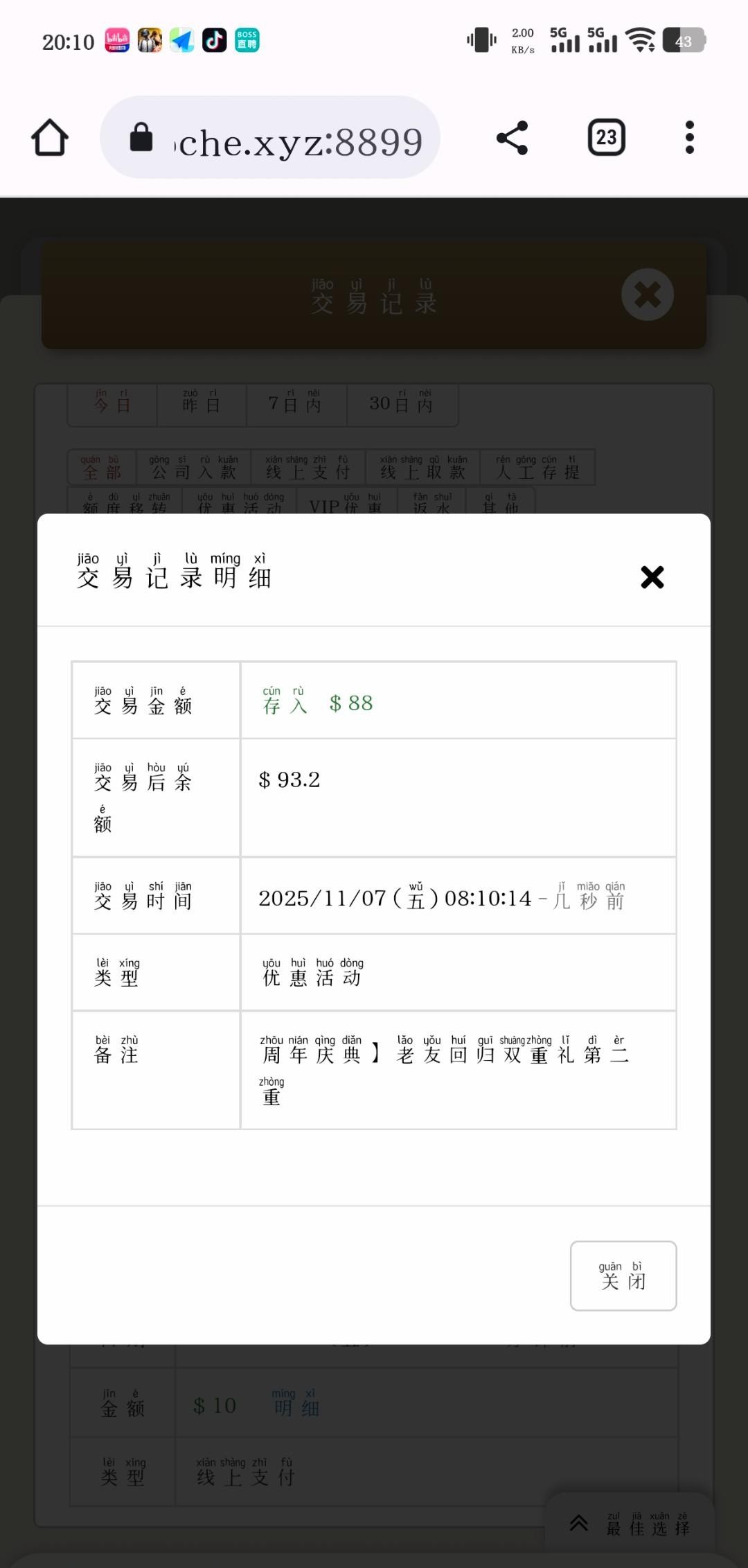The image size is (748, 1568).
Task: Tap the share icon next to the address bar
Action: coord(511,136)
